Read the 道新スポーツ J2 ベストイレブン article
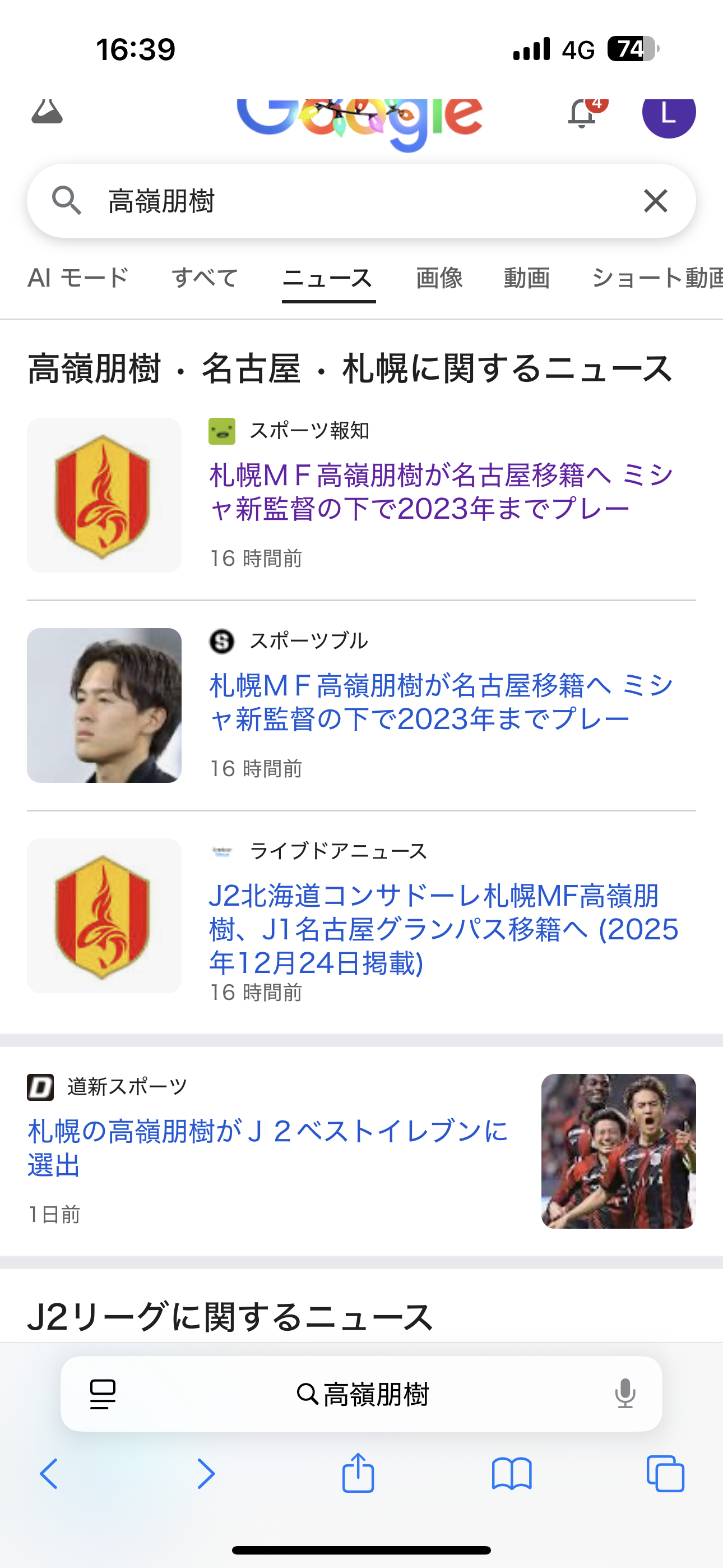Screen dimensions: 723x1568 [x=268, y=1147]
